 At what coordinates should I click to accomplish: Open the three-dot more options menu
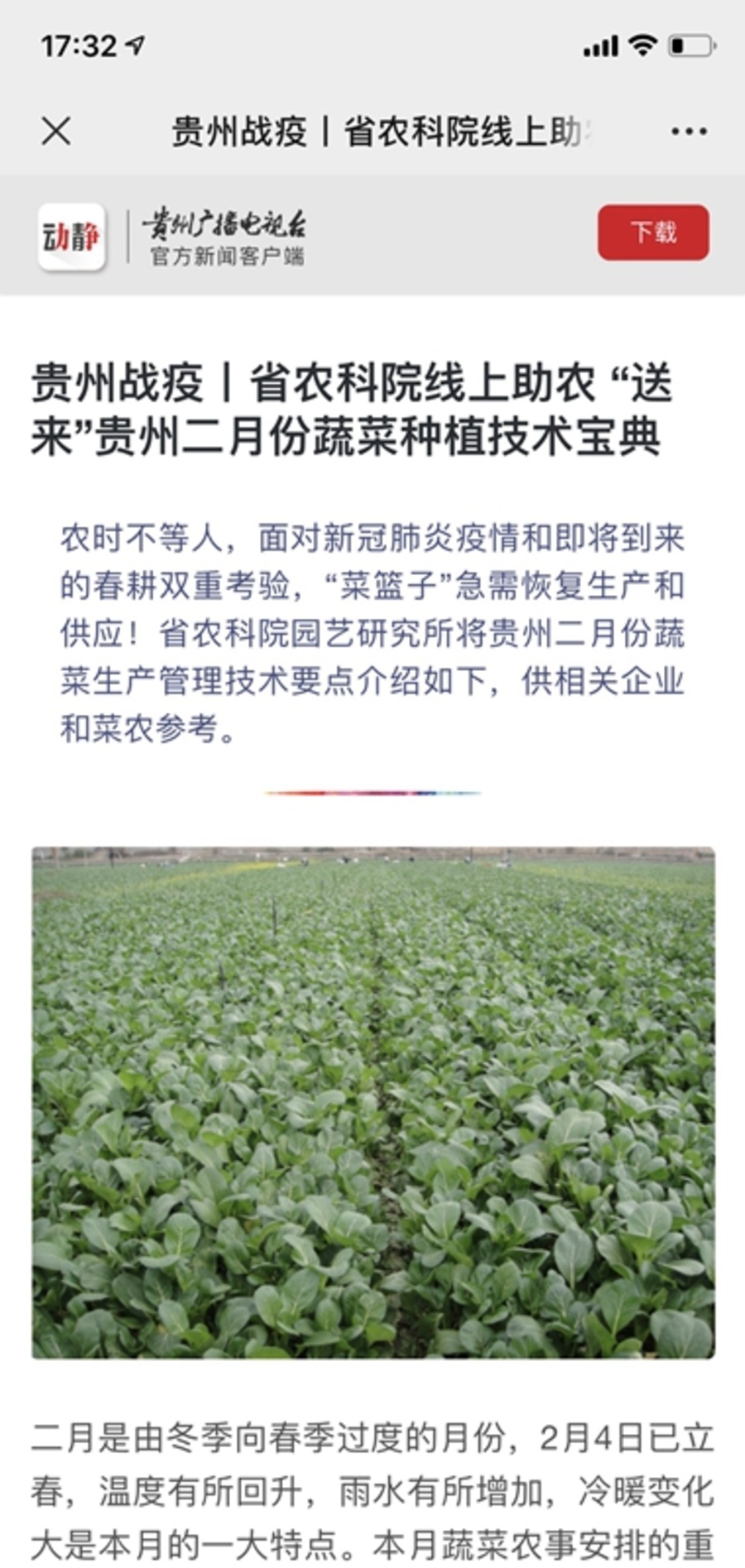pos(688,132)
